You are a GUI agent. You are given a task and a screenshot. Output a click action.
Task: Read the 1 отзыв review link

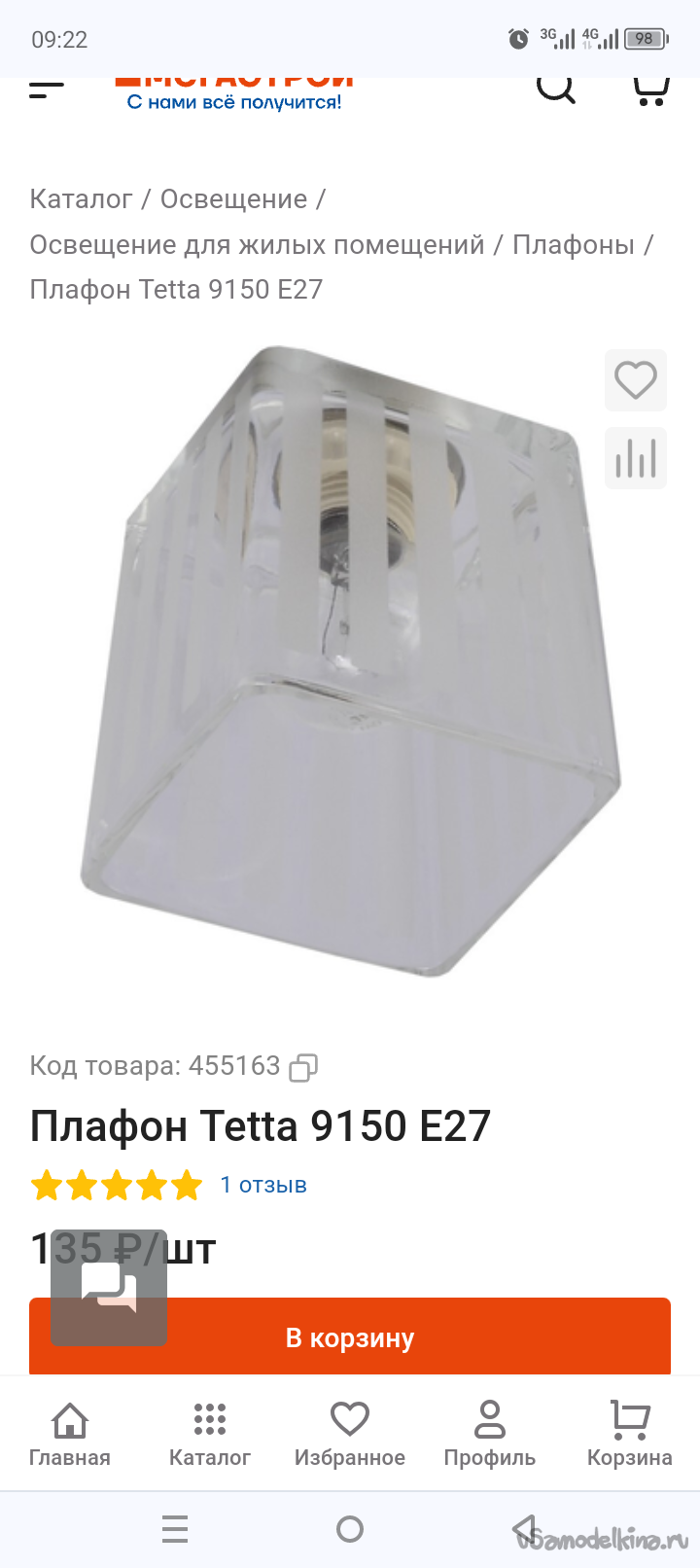(263, 1185)
